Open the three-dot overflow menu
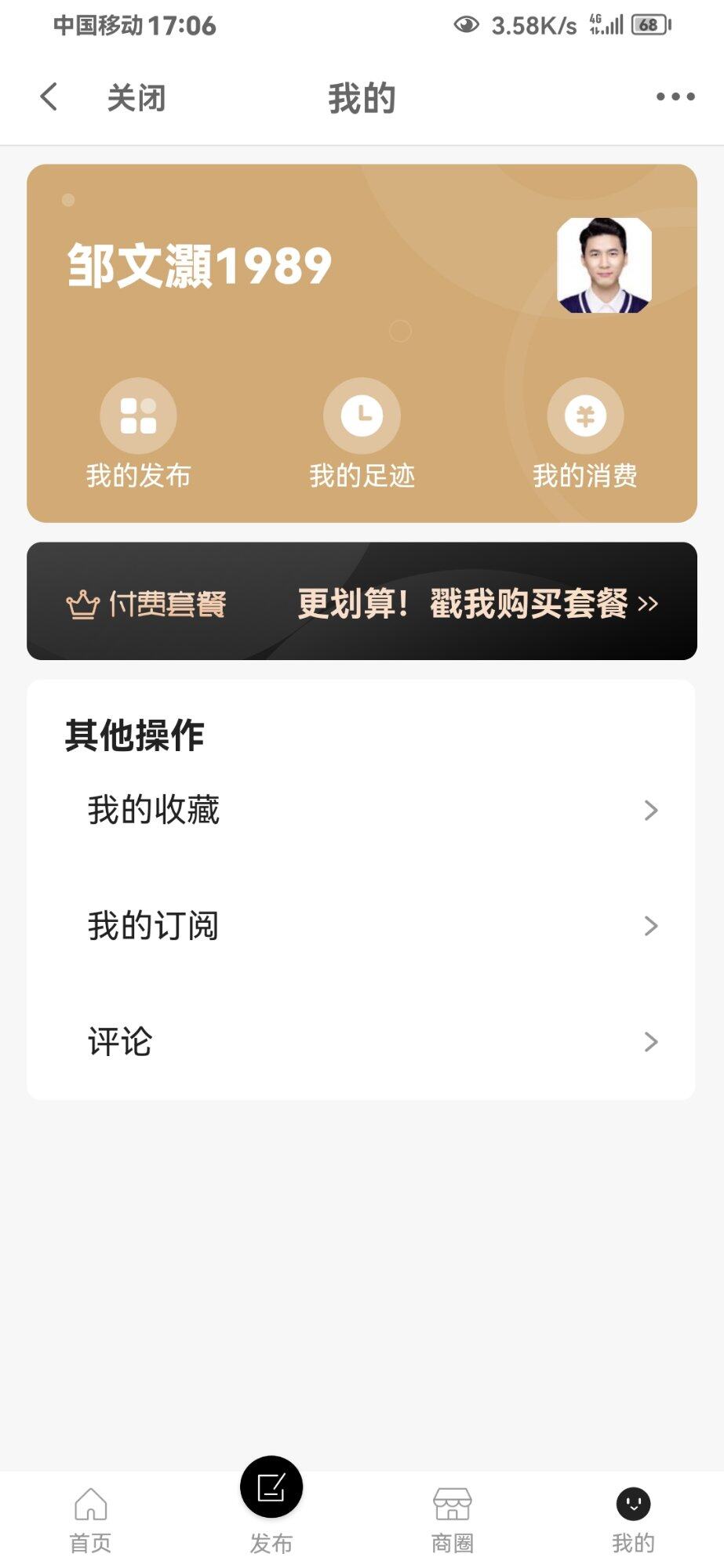724x1568 pixels. (x=675, y=97)
